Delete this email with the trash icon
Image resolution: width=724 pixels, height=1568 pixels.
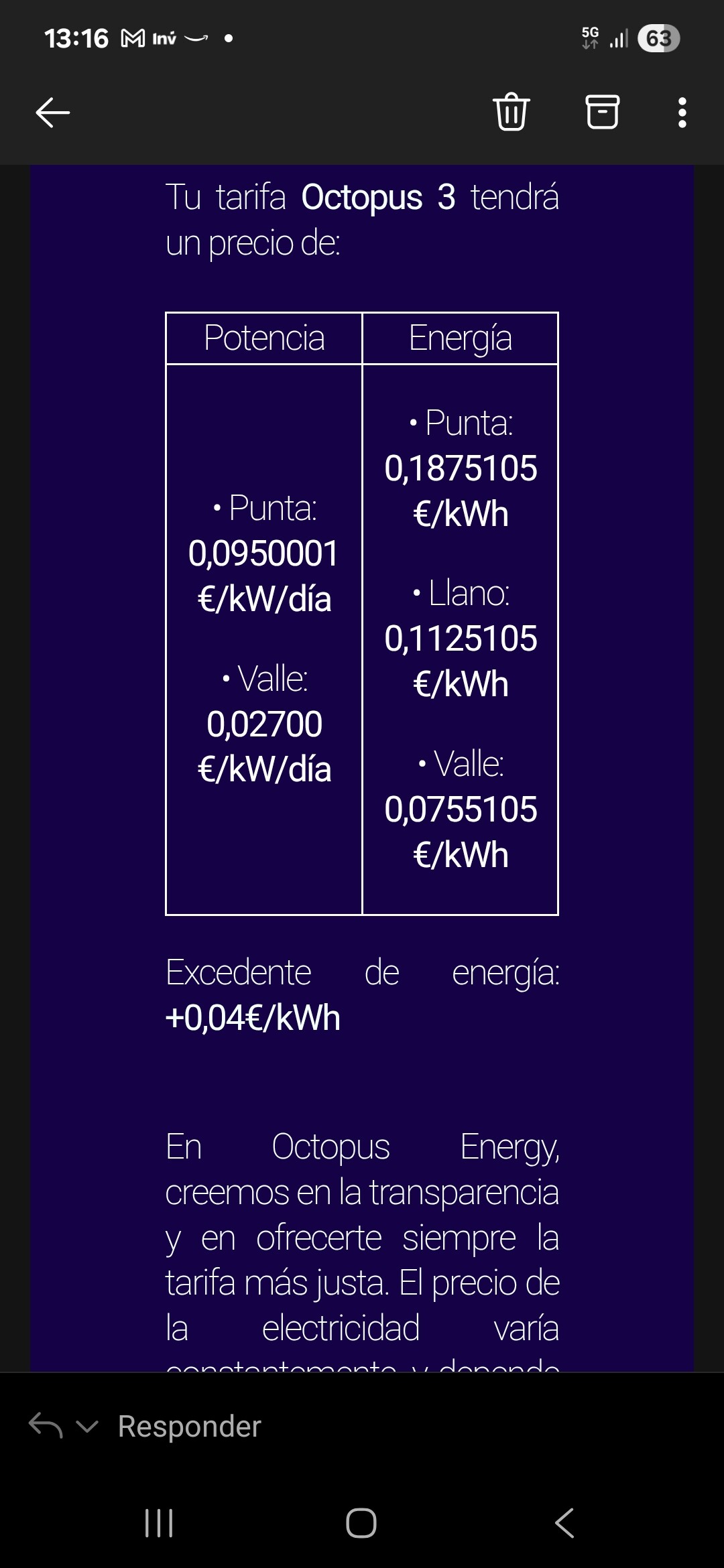pyautogui.click(x=511, y=112)
